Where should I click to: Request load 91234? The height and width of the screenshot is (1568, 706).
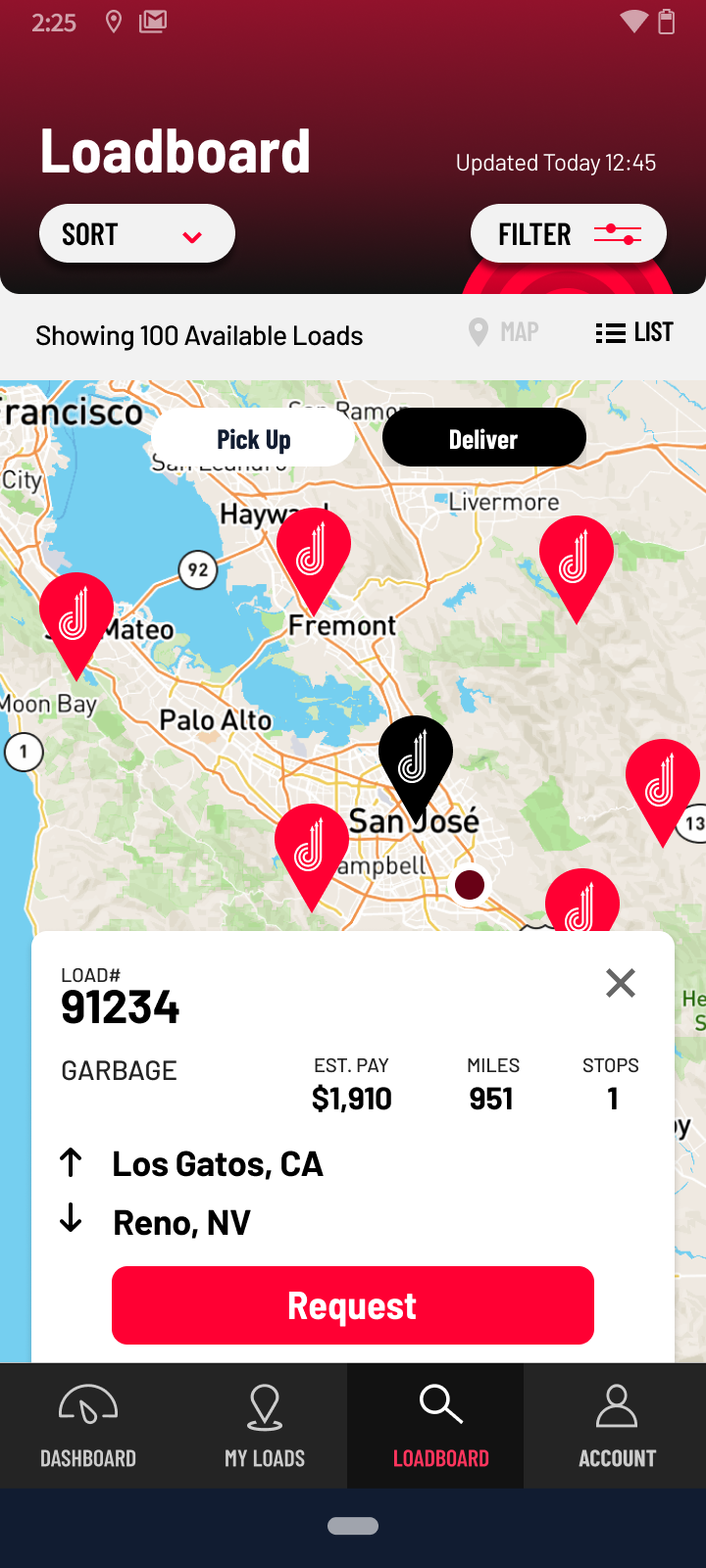[352, 1305]
